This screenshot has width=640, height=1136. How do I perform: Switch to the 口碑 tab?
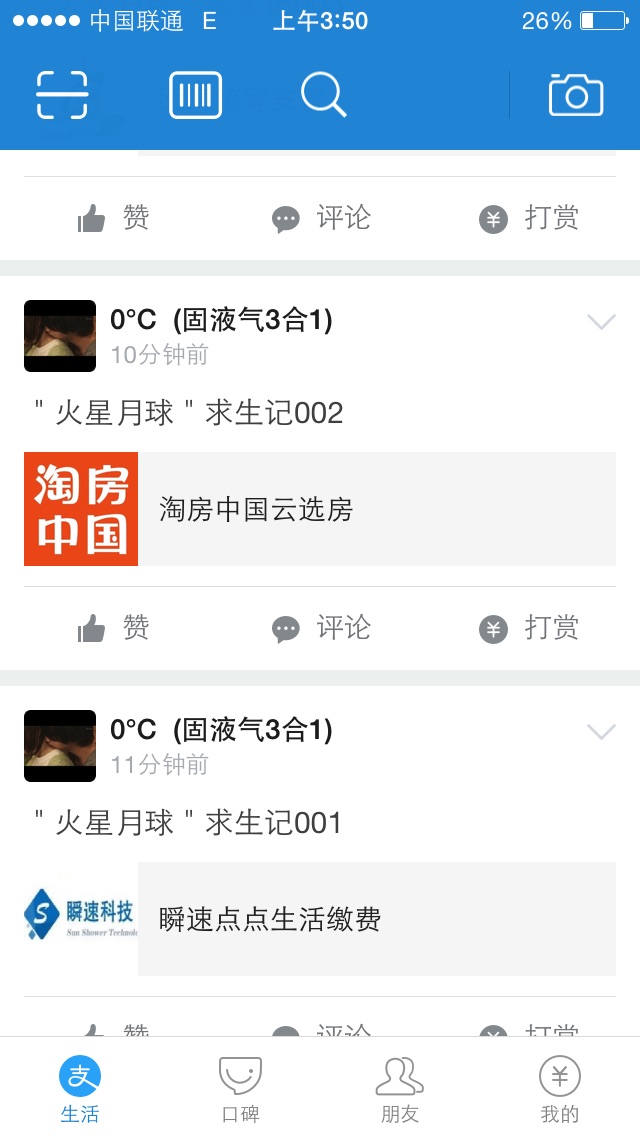240,1088
